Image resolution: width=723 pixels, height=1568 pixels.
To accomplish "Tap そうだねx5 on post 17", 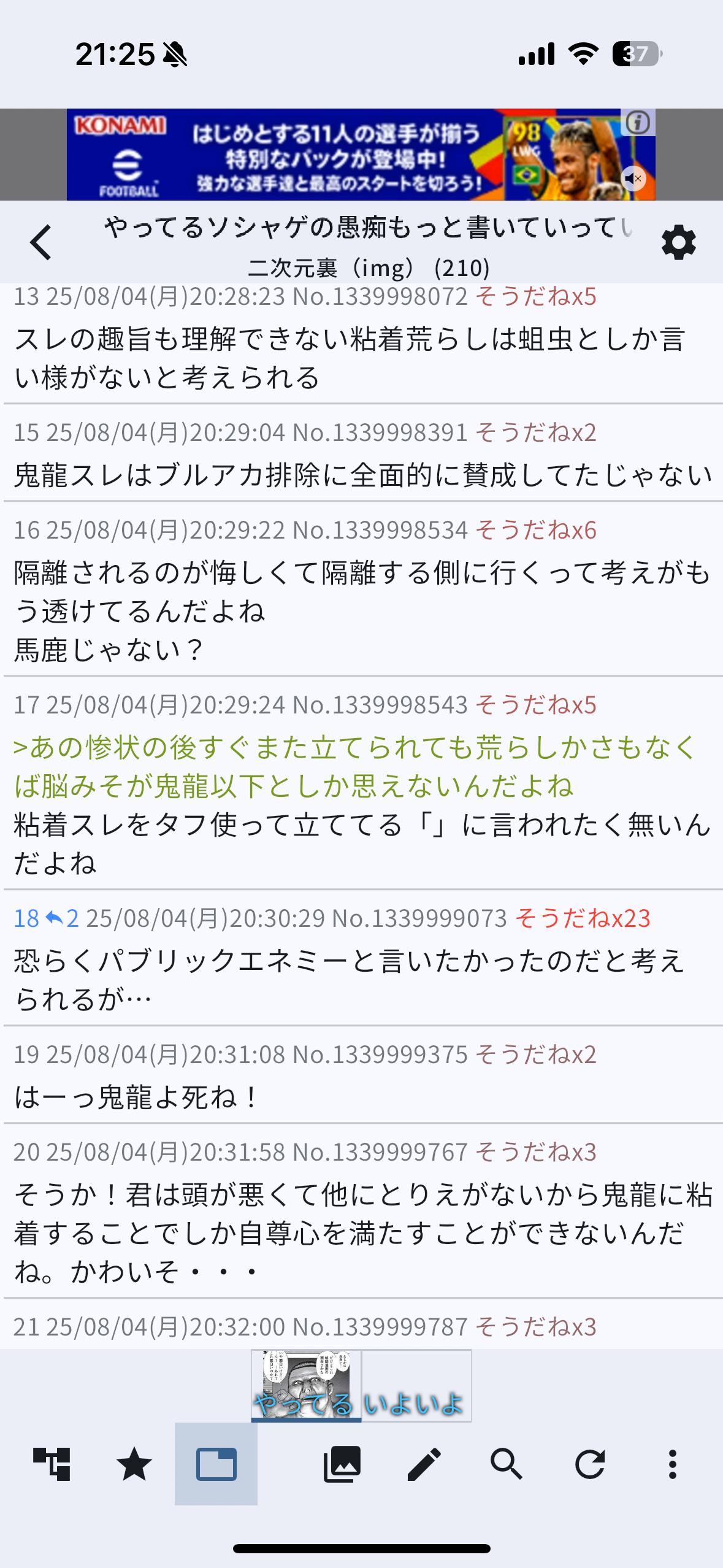I will (535, 705).
